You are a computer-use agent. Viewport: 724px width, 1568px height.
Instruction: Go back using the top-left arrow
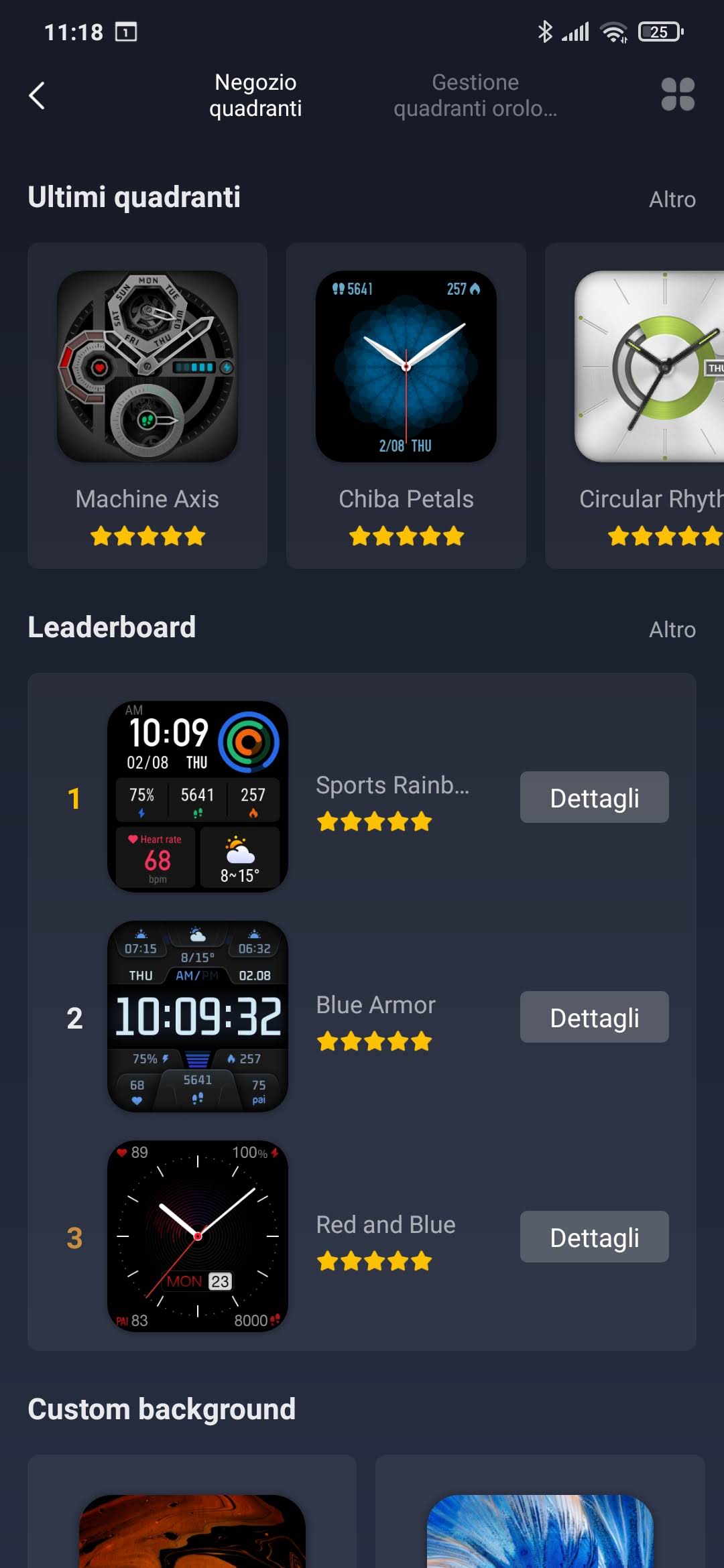(x=38, y=95)
